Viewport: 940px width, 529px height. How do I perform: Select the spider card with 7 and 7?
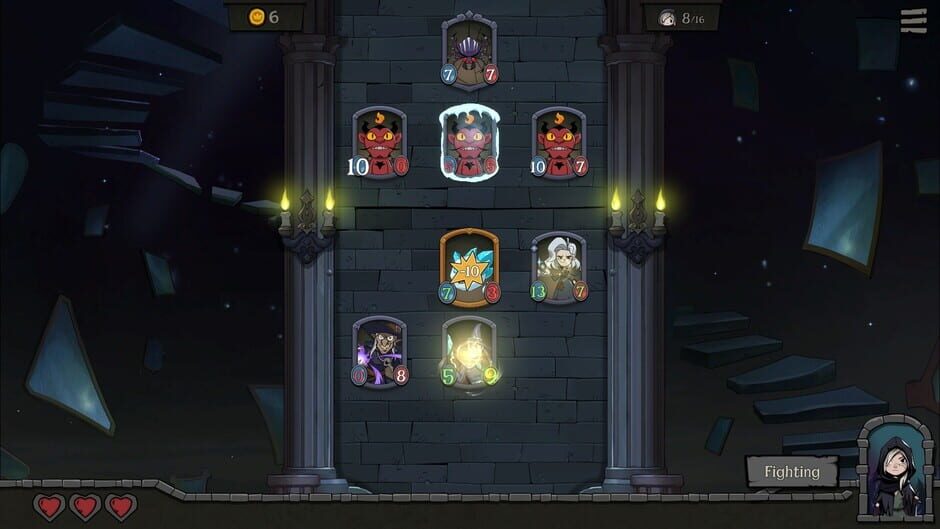tap(469, 51)
